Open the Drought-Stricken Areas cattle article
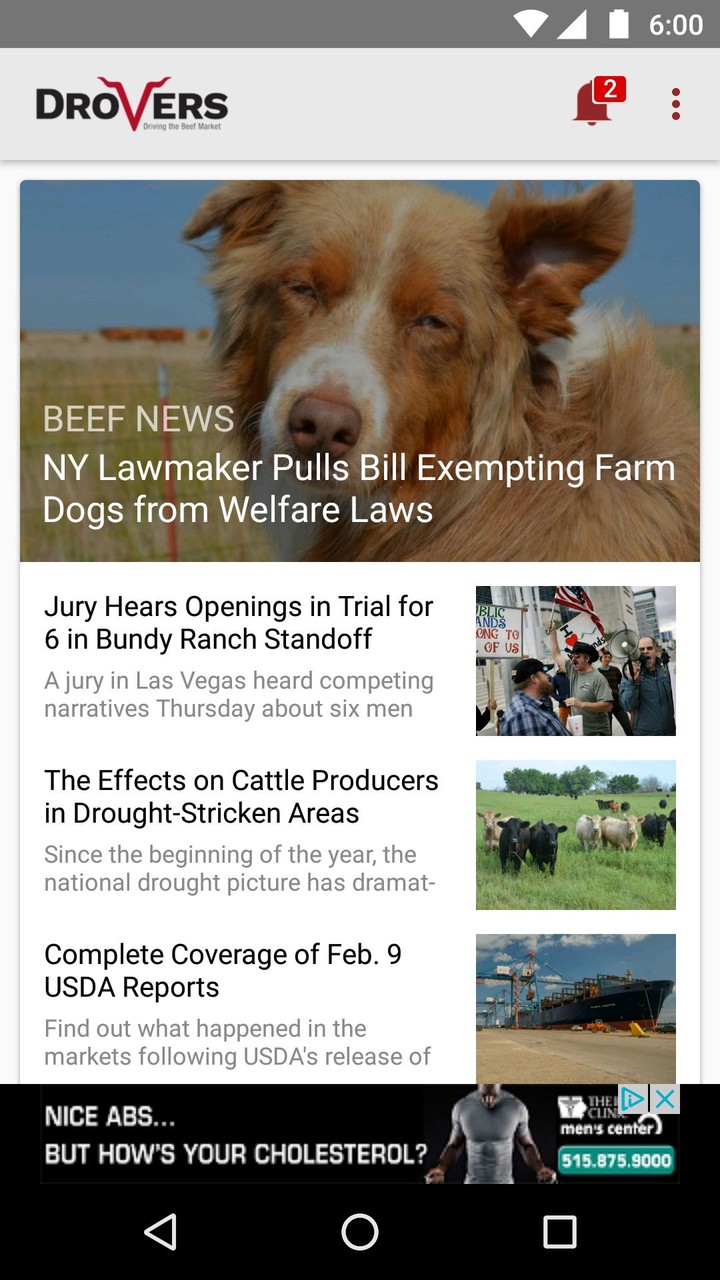 point(241,797)
